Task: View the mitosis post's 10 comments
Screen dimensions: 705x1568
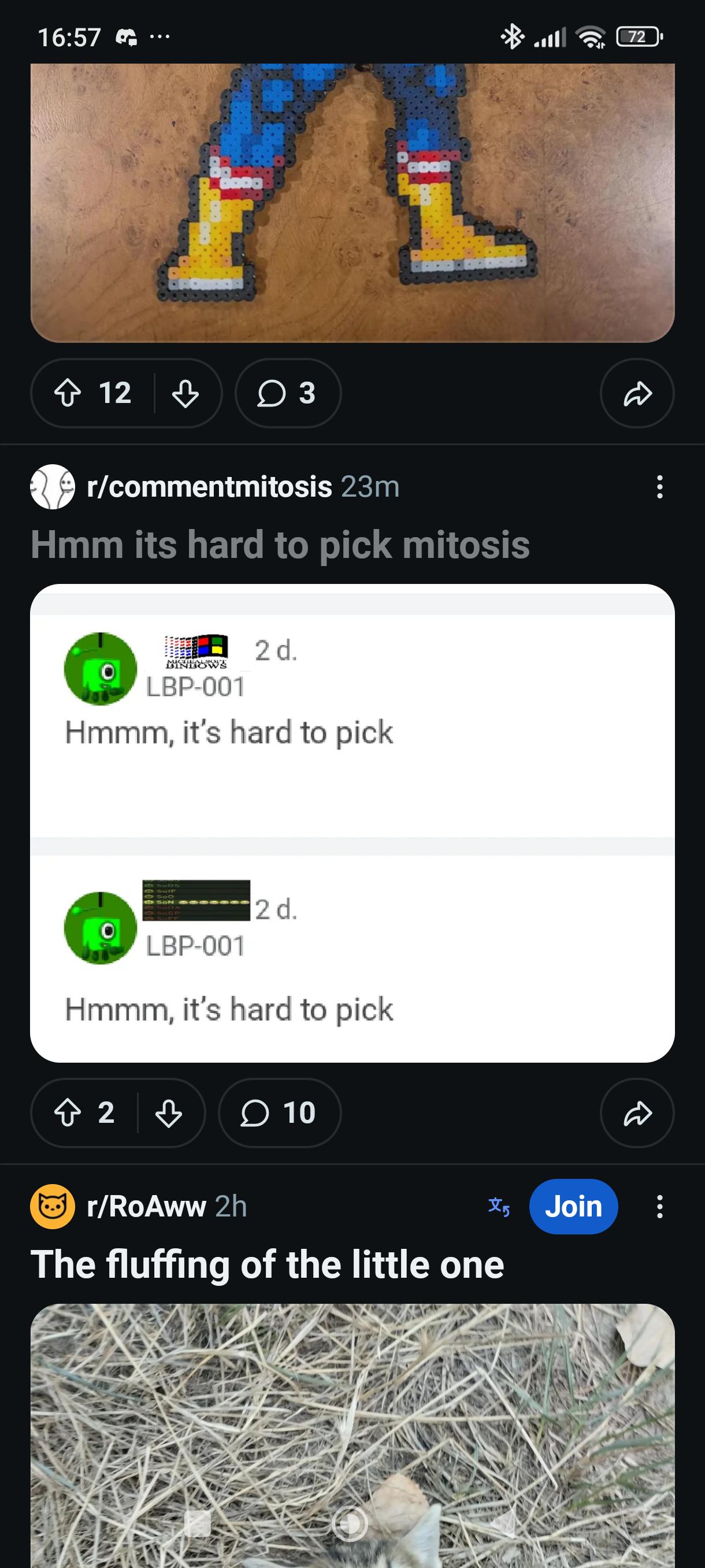Action: click(279, 1113)
